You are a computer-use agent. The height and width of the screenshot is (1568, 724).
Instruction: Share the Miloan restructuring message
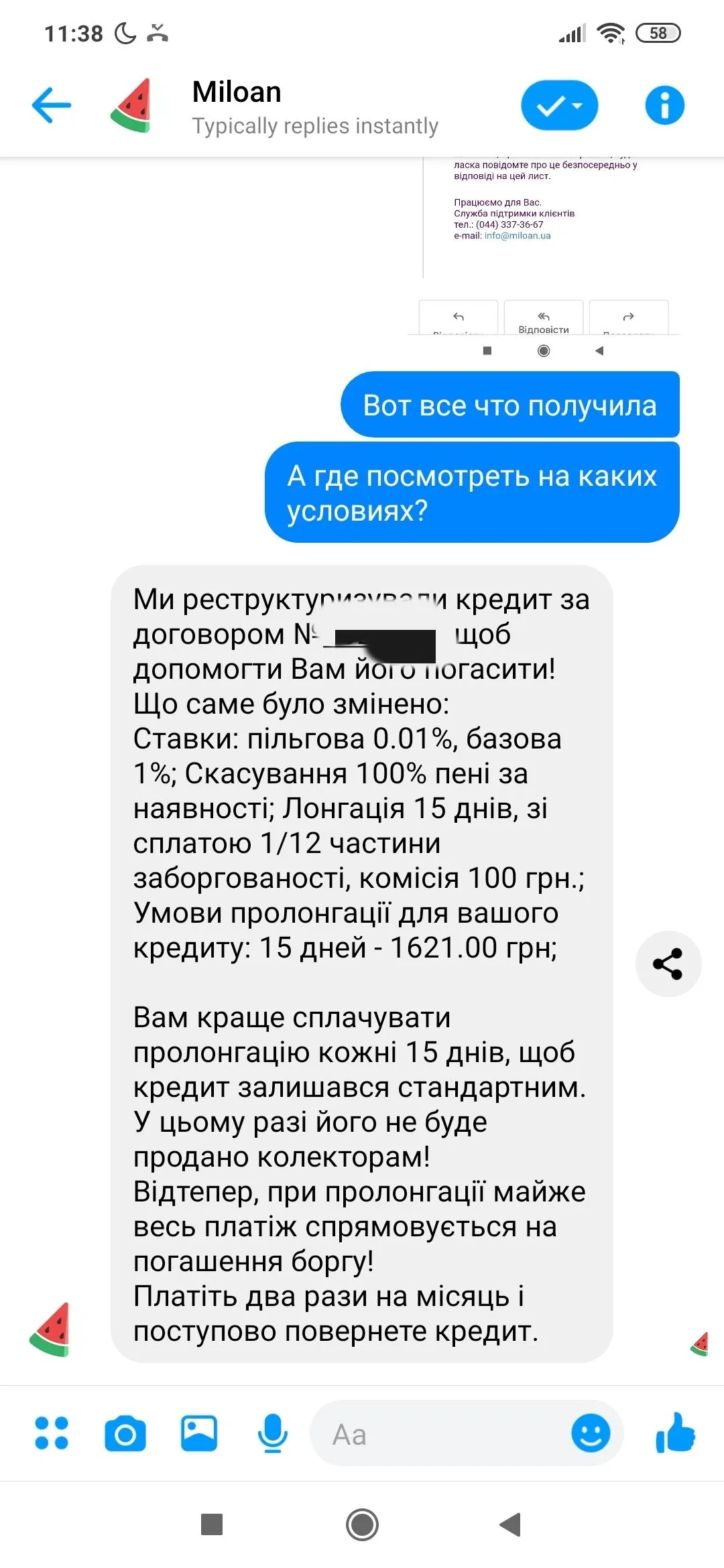[x=668, y=964]
